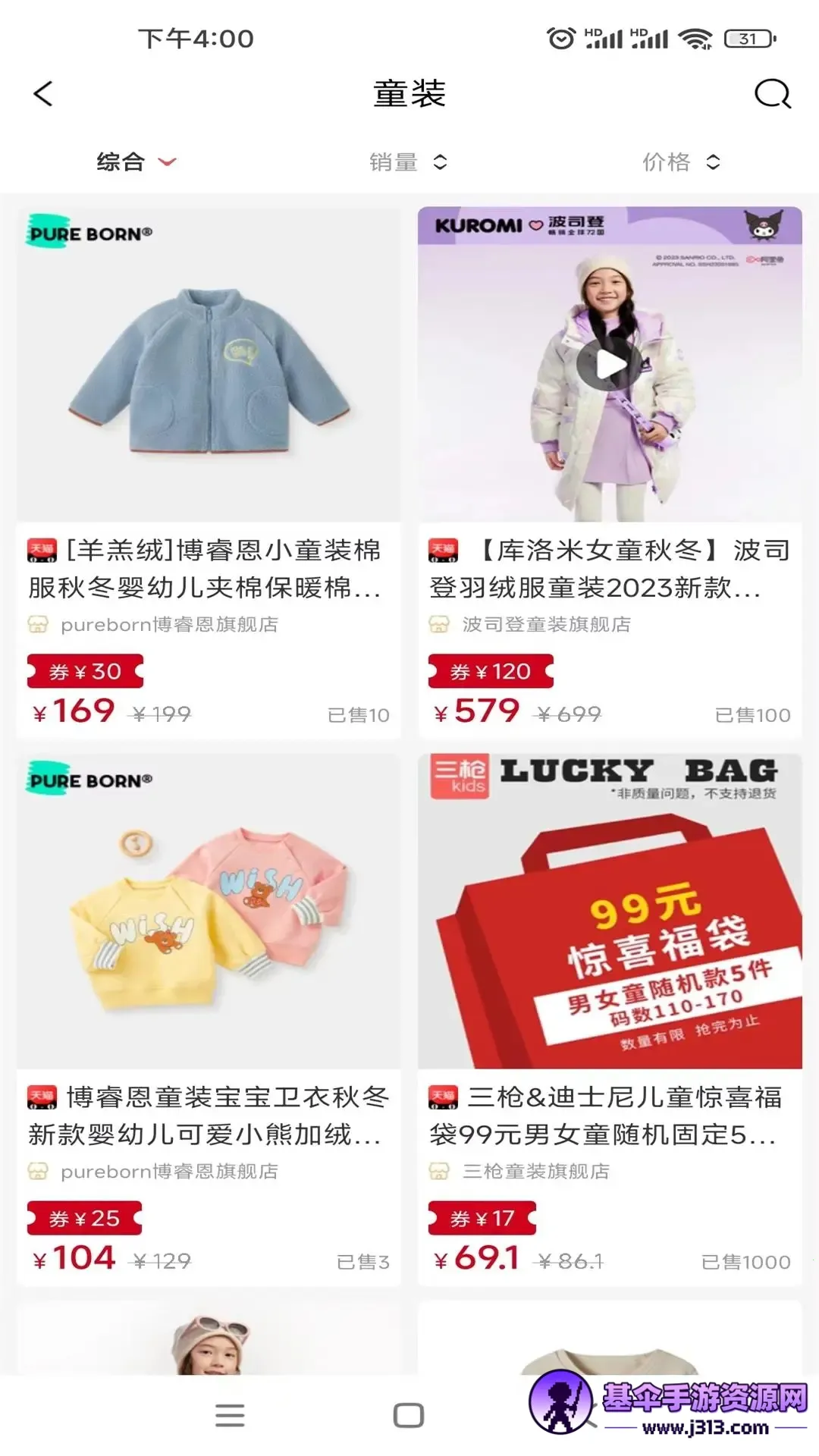Go back from the 童装 page

point(43,94)
